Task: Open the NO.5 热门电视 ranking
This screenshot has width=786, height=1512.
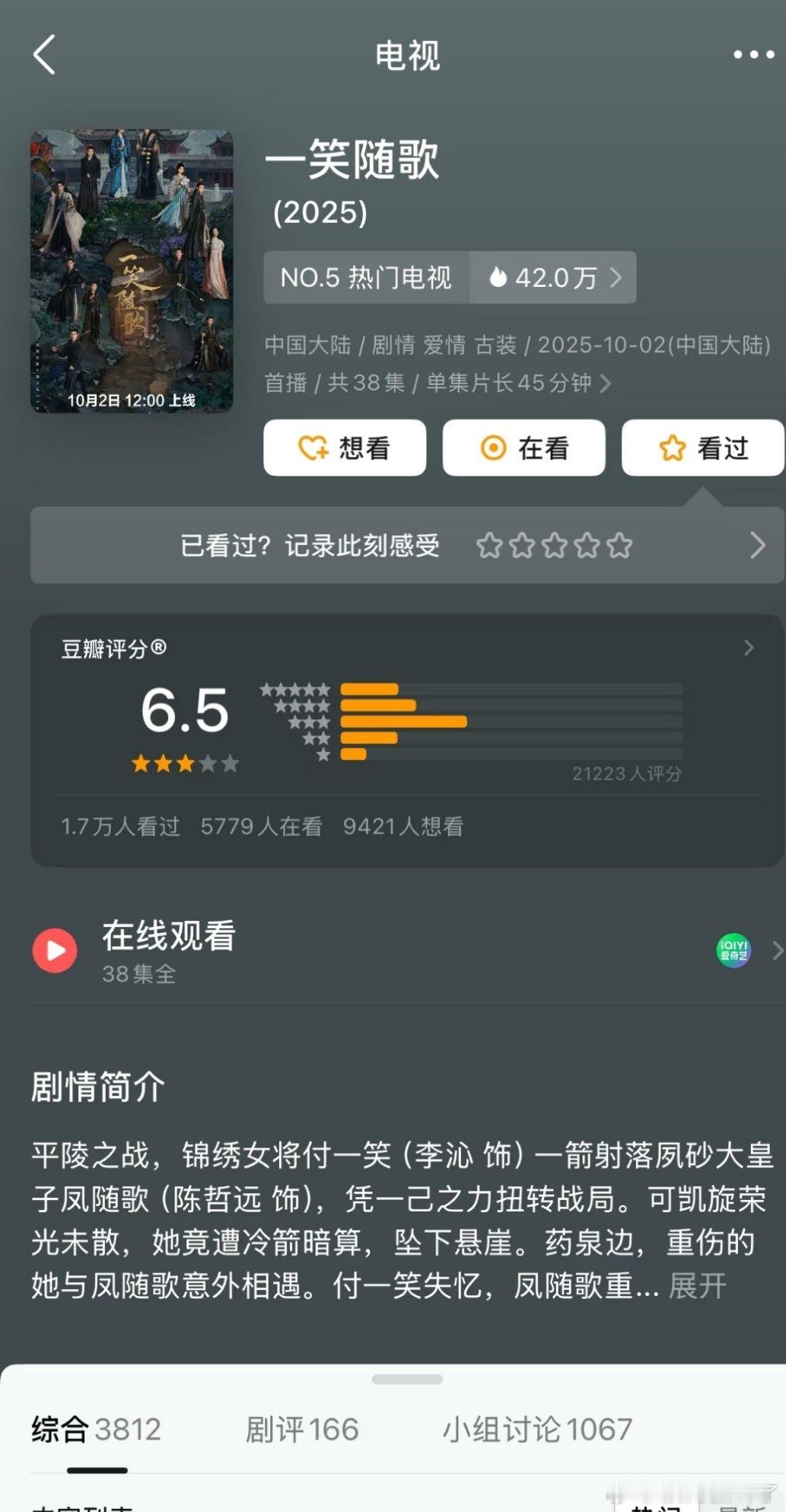Action: coord(366,278)
